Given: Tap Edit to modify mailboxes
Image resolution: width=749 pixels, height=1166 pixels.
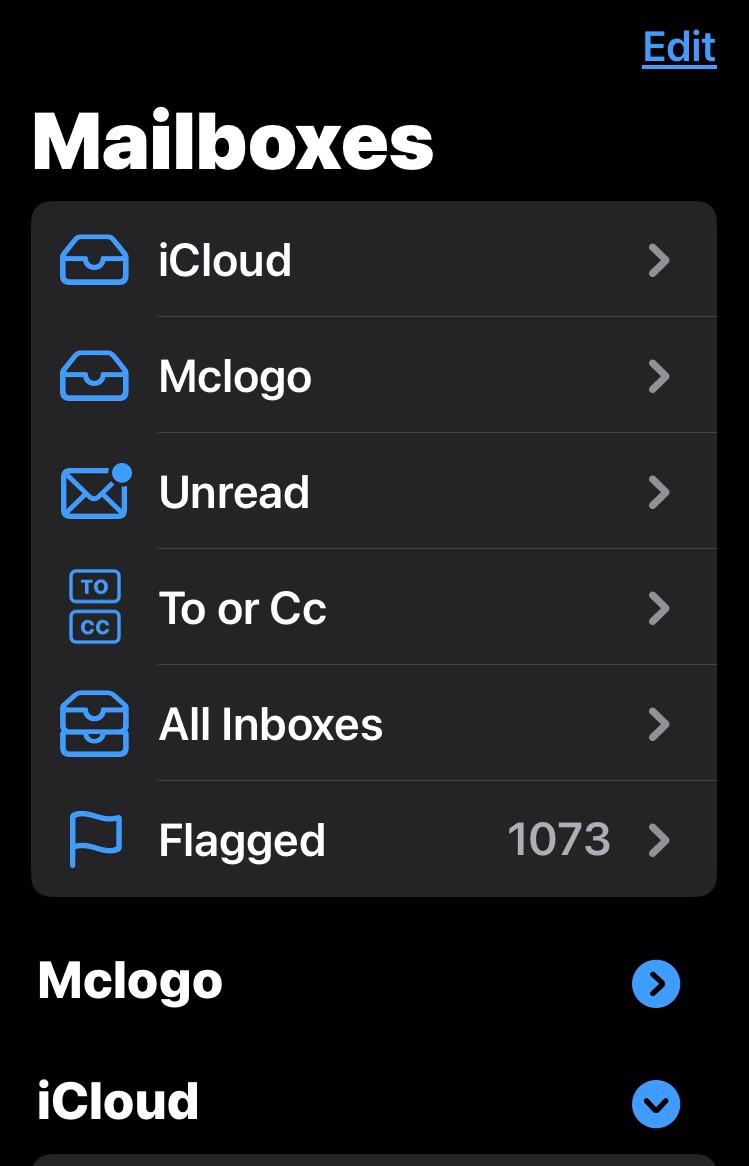Looking at the screenshot, I should (679, 48).
